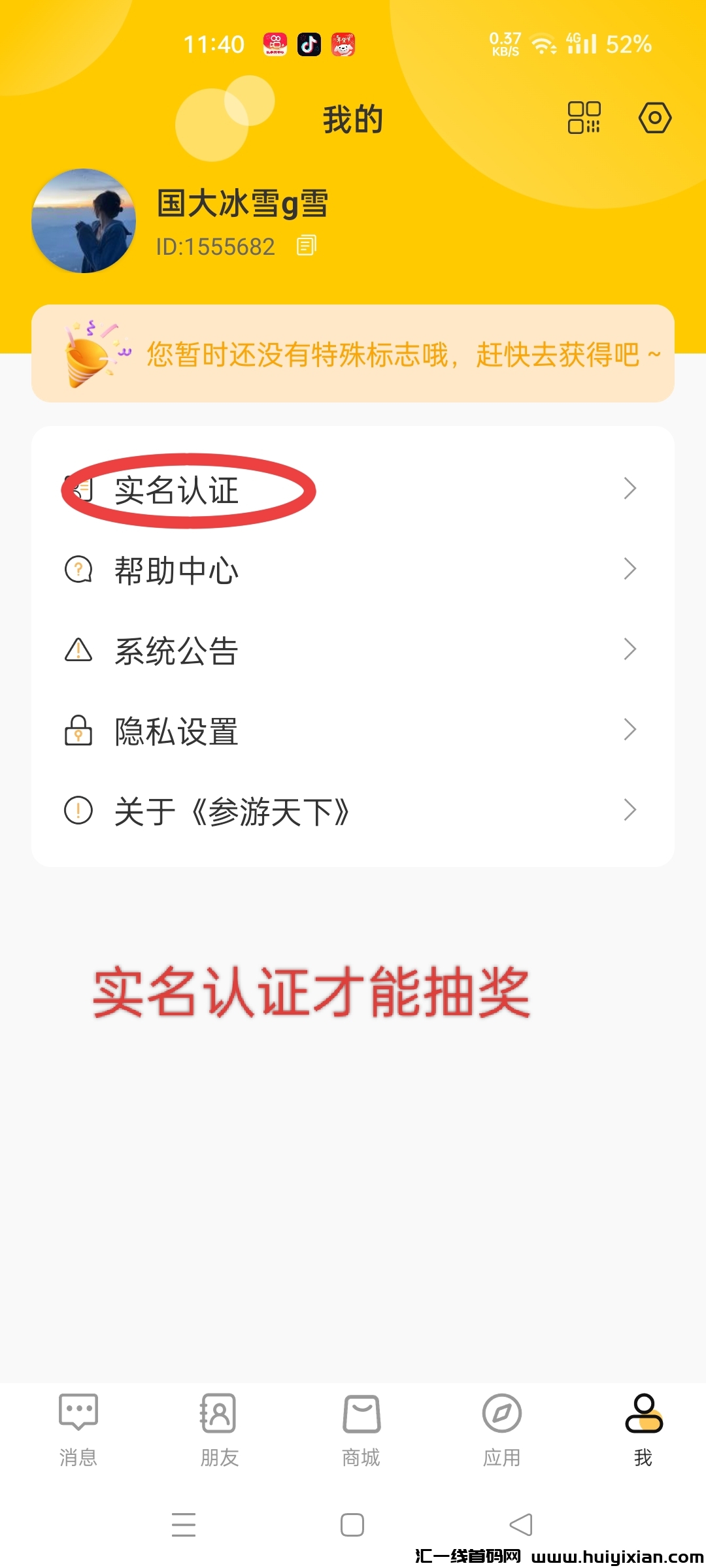The width and height of the screenshot is (706, 1568).
Task: Copy the user ID 1555682
Action: [x=306, y=246]
